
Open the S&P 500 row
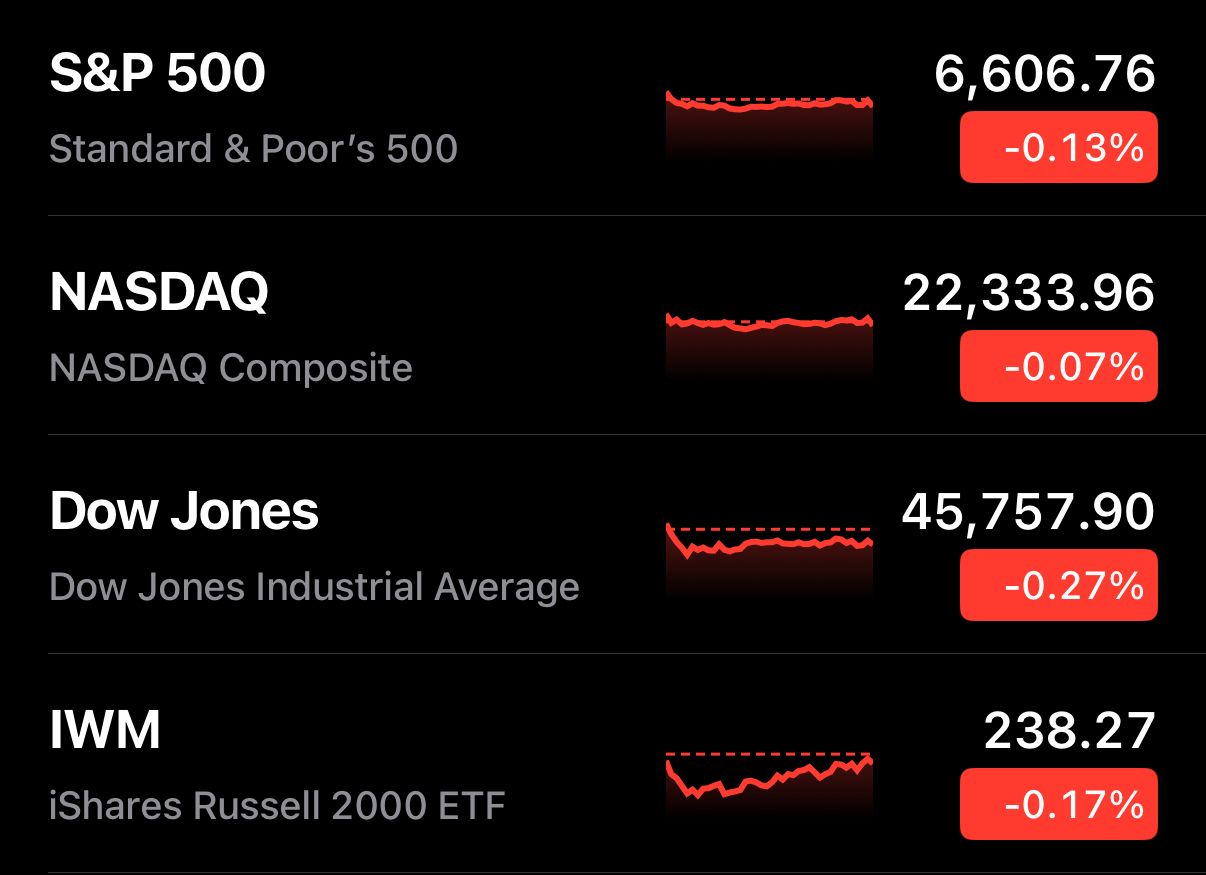[300, 108]
